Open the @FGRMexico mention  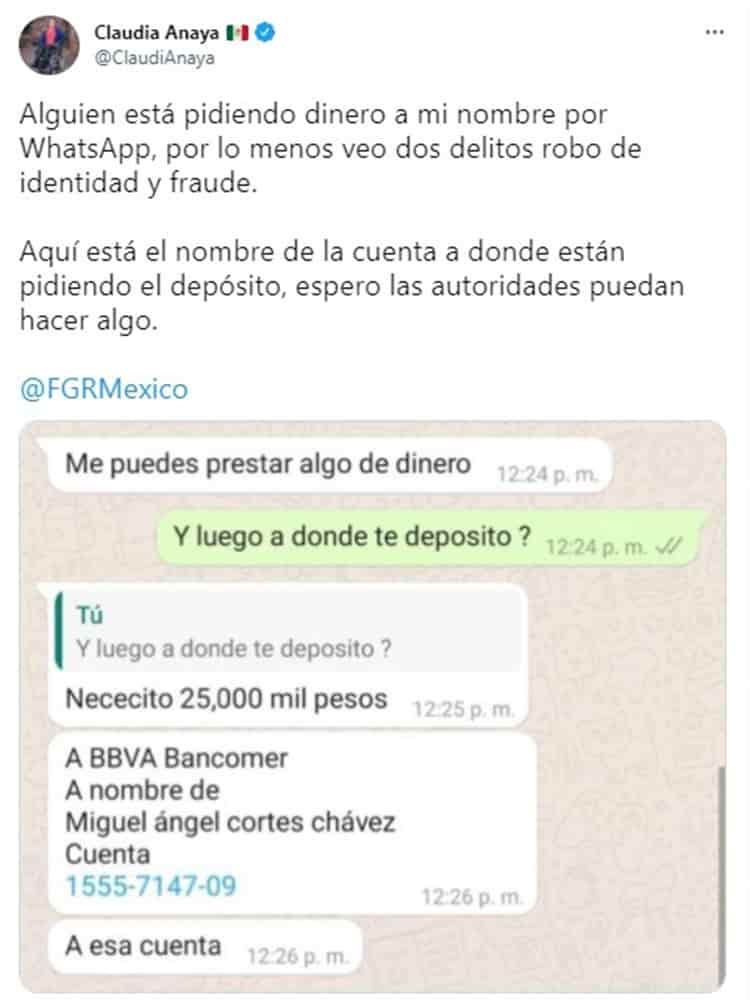click(x=103, y=389)
